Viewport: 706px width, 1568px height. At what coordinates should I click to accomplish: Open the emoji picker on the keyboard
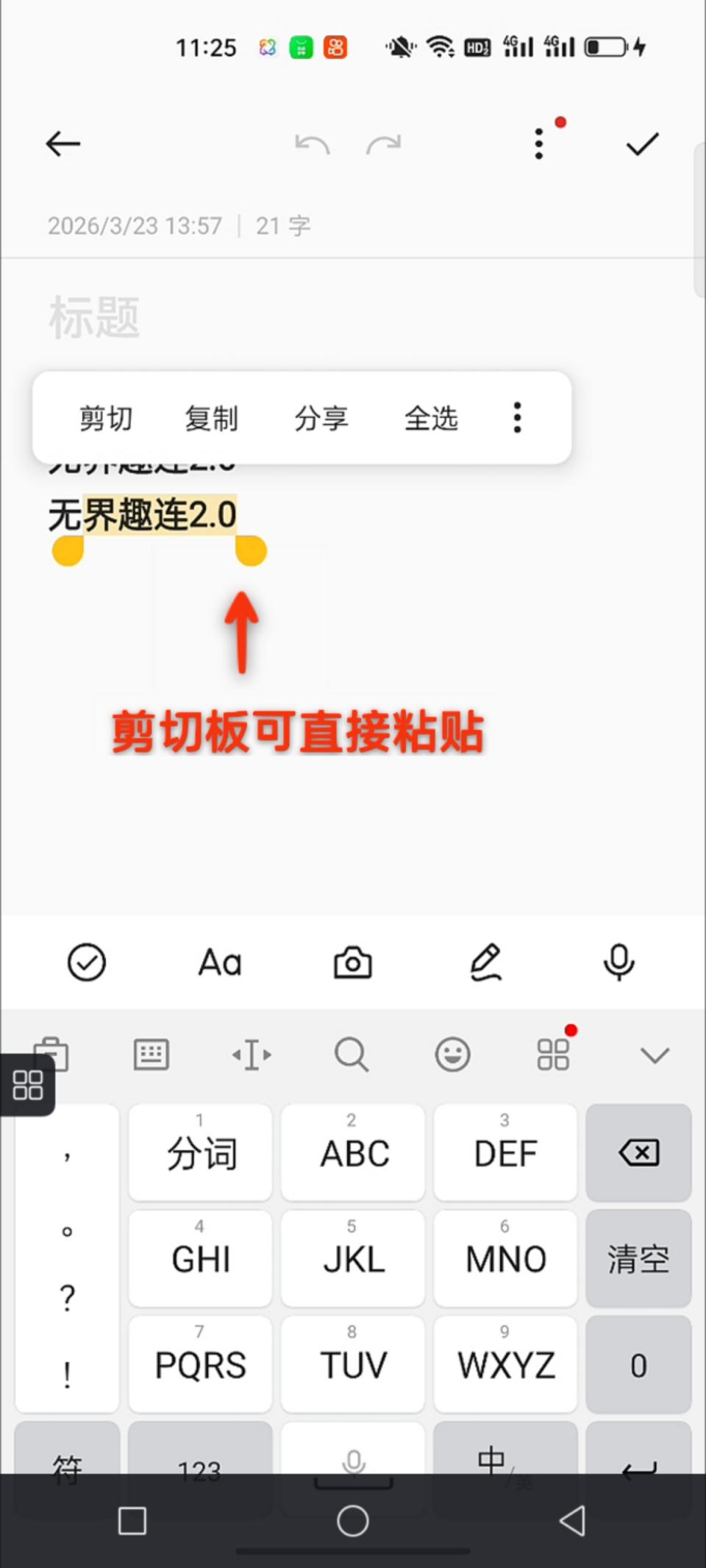coord(453,1054)
